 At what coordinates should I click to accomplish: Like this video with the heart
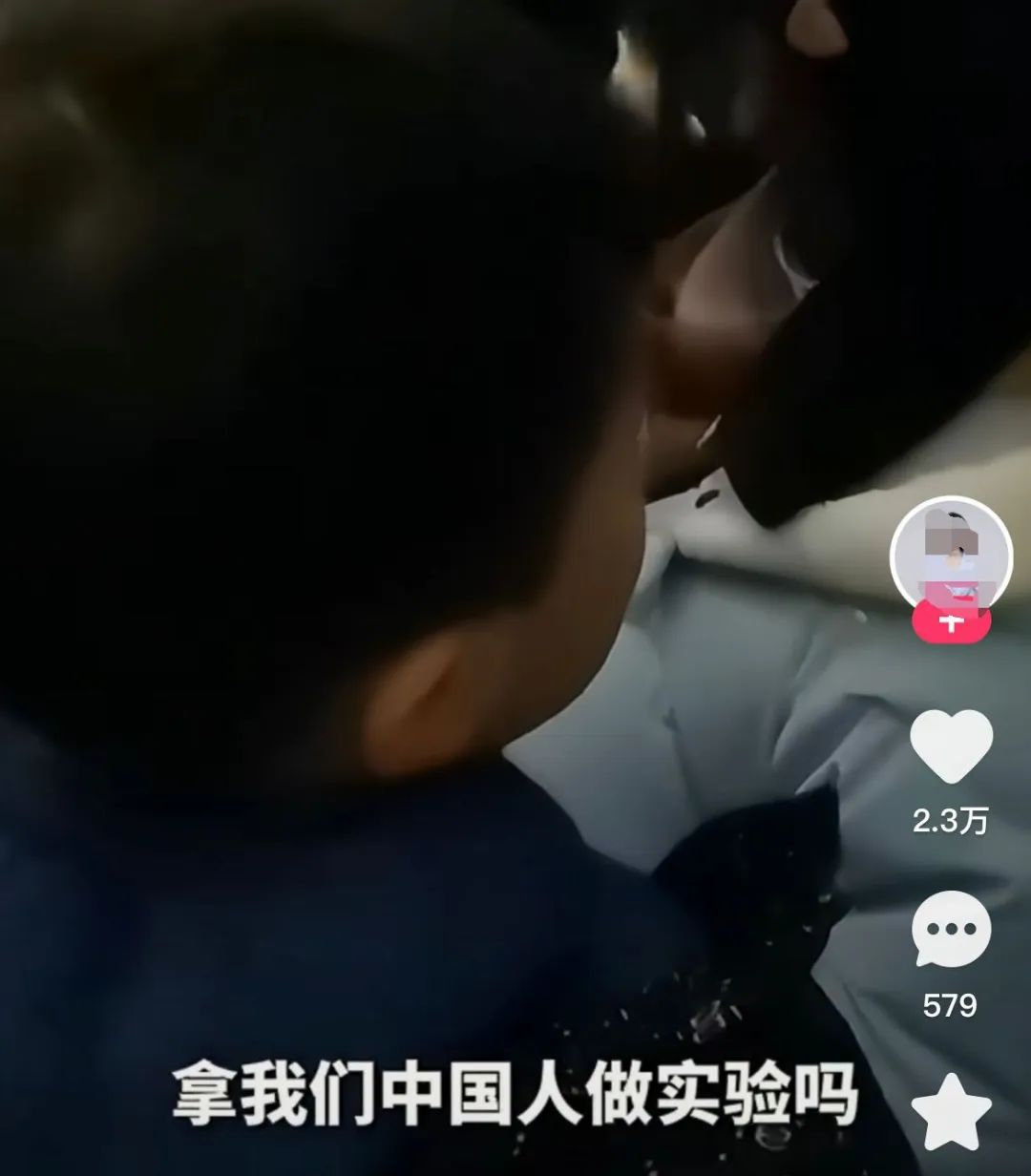pyautogui.click(x=951, y=746)
